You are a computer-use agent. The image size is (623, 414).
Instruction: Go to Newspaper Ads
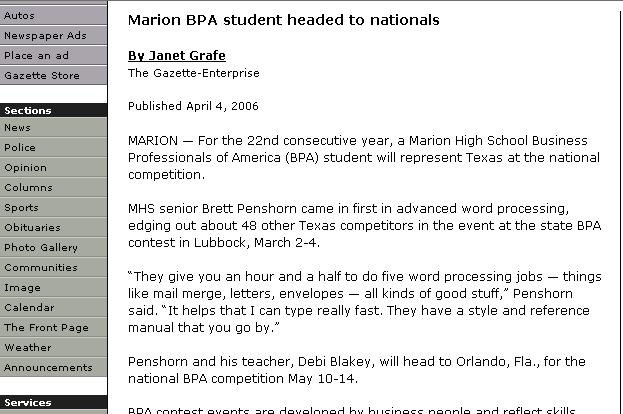(45, 36)
